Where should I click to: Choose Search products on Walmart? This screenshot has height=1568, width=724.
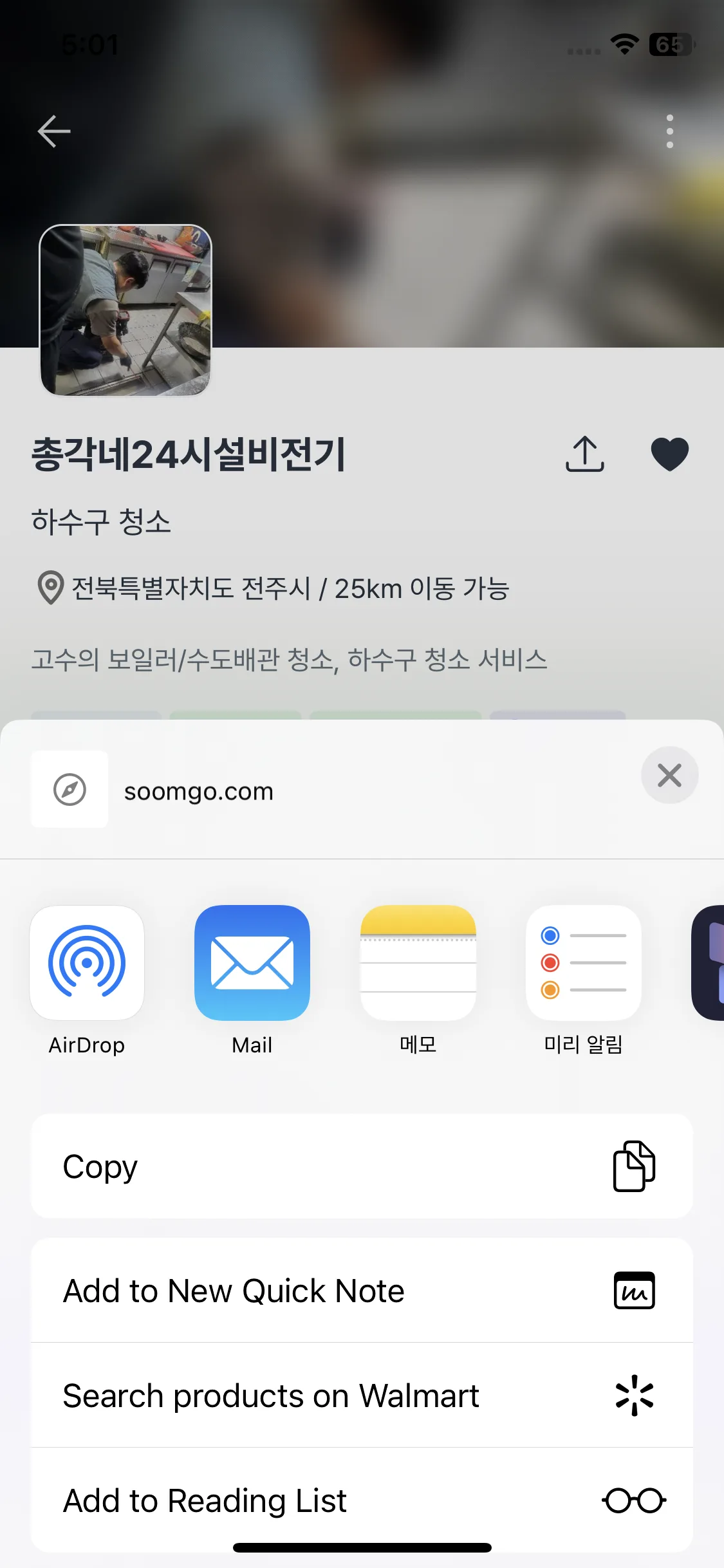(270, 1394)
